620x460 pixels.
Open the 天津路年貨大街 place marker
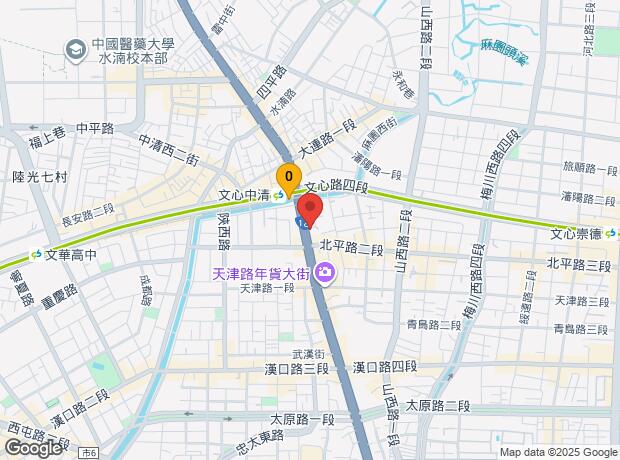point(324,272)
